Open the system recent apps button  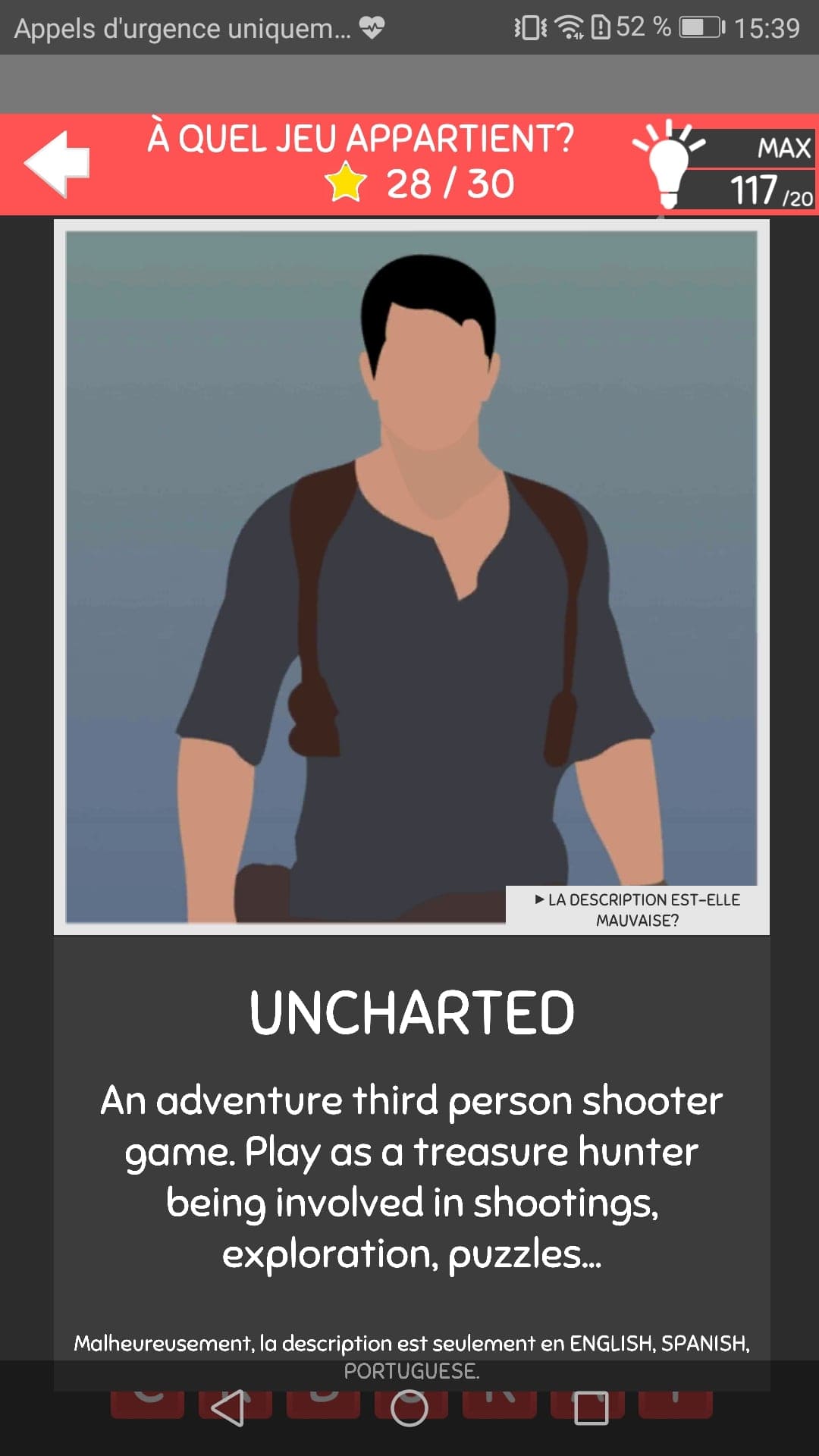(591, 1408)
